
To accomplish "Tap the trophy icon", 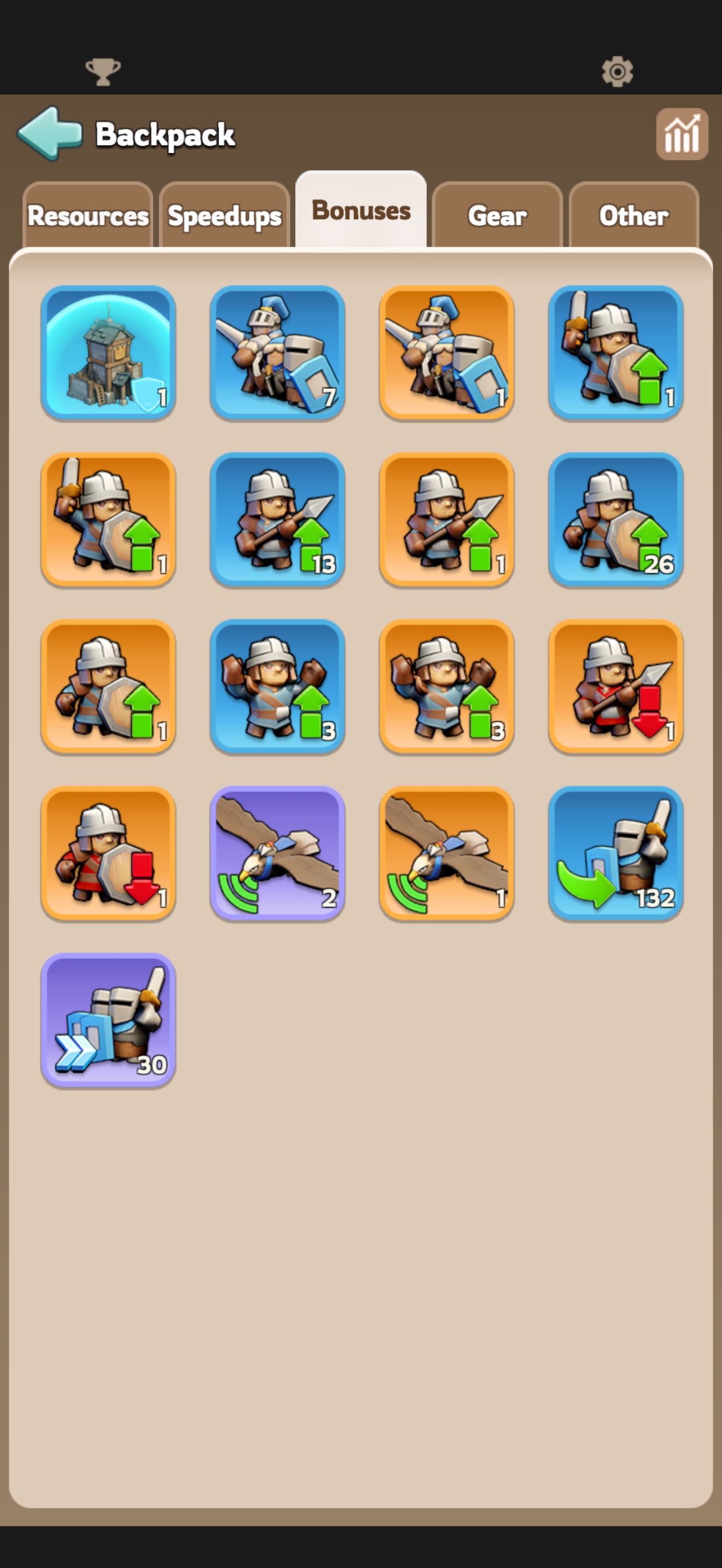I will pos(103,72).
